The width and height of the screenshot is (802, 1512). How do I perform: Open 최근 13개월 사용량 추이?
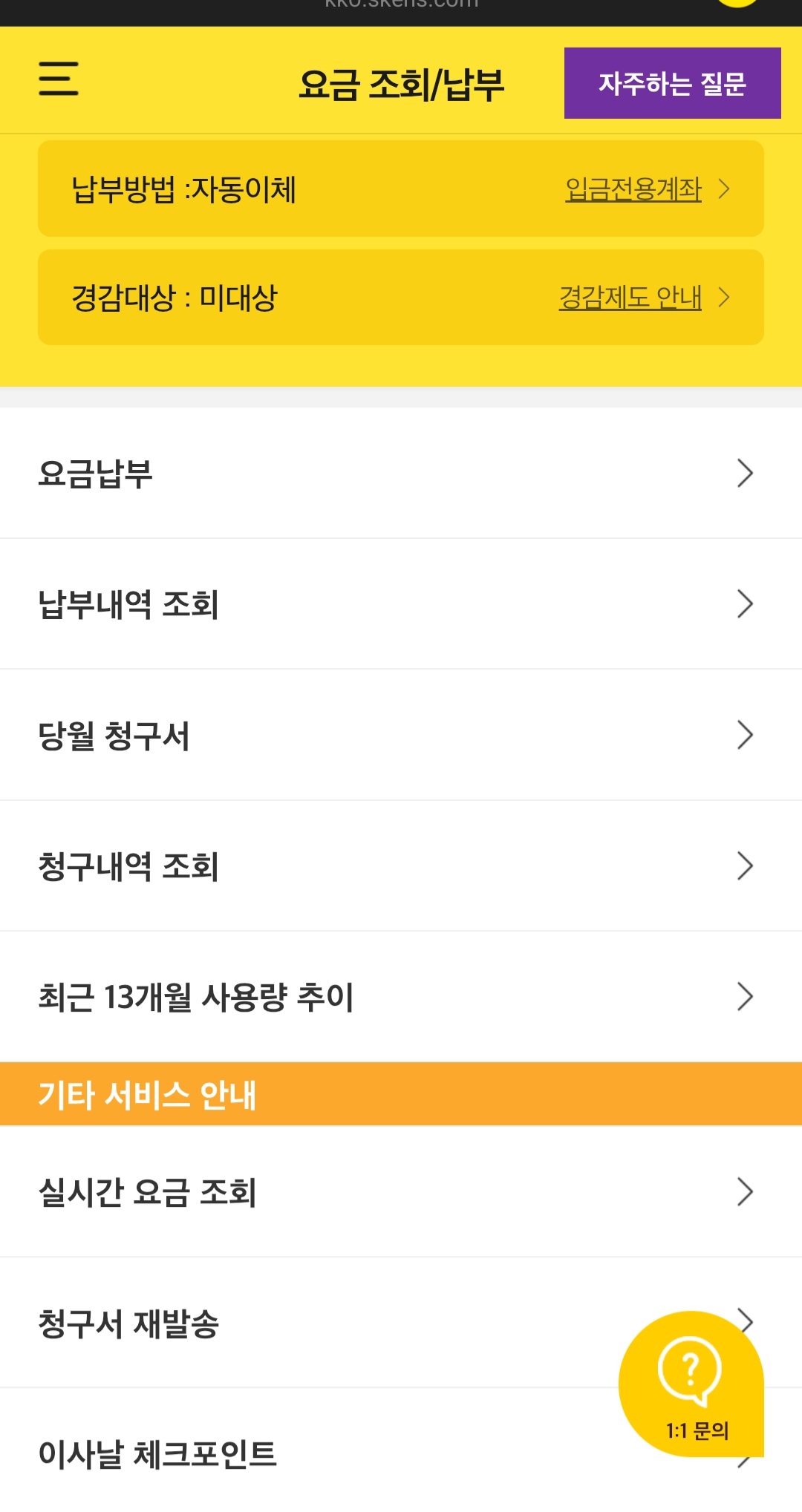[x=401, y=997]
